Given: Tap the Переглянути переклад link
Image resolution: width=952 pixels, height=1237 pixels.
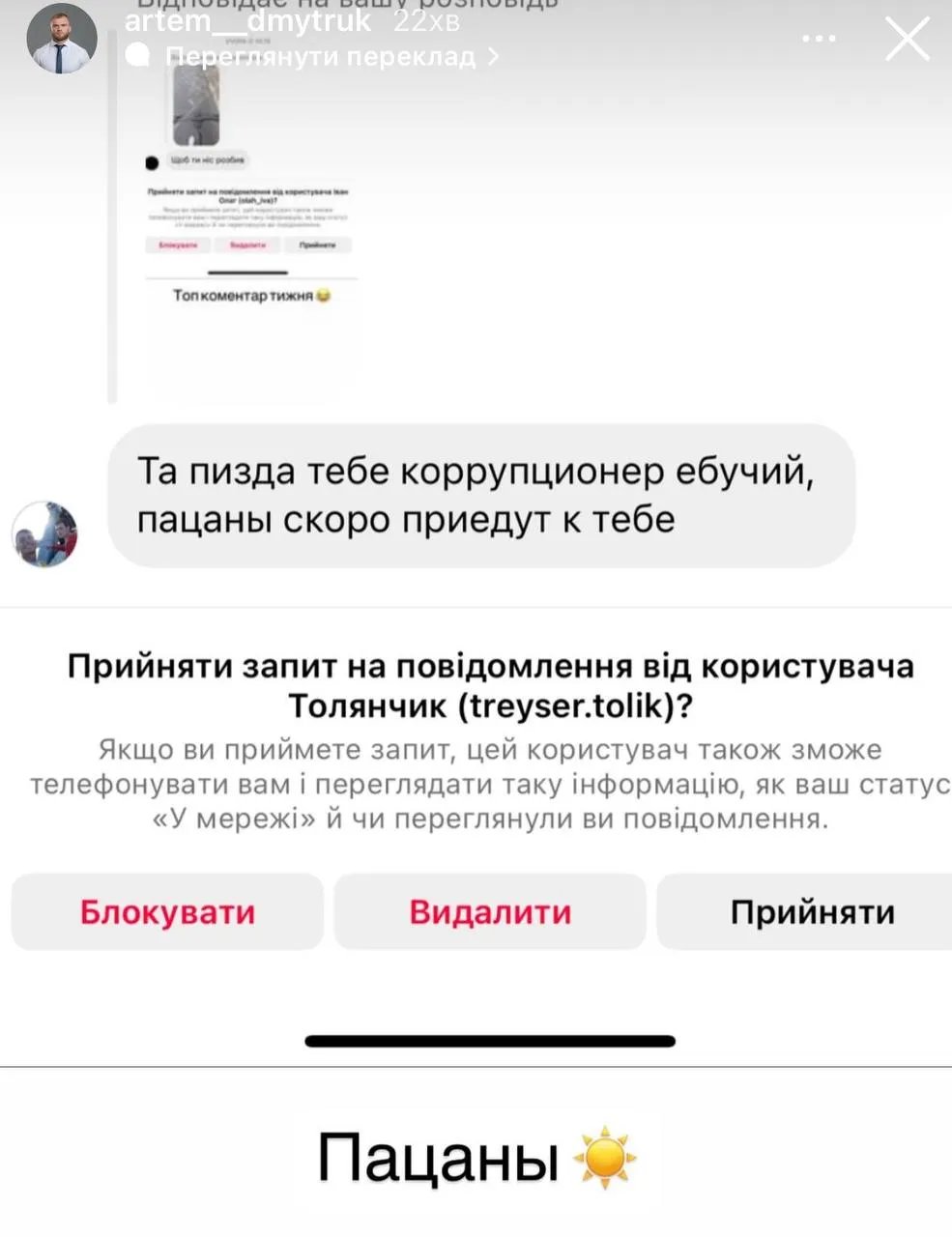Looking at the screenshot, I should (323, 57).
